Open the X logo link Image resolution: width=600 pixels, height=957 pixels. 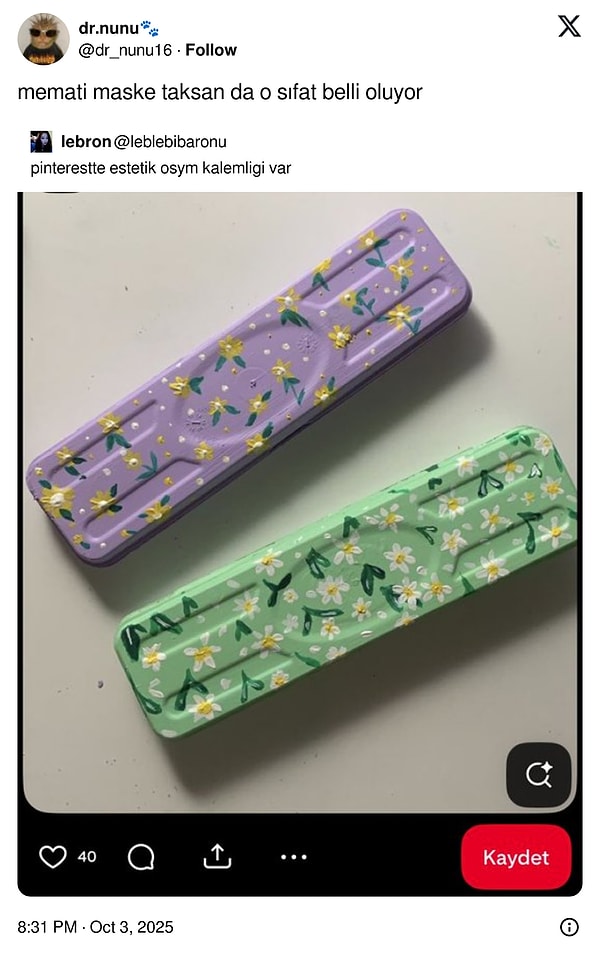(x=569, y=27)
